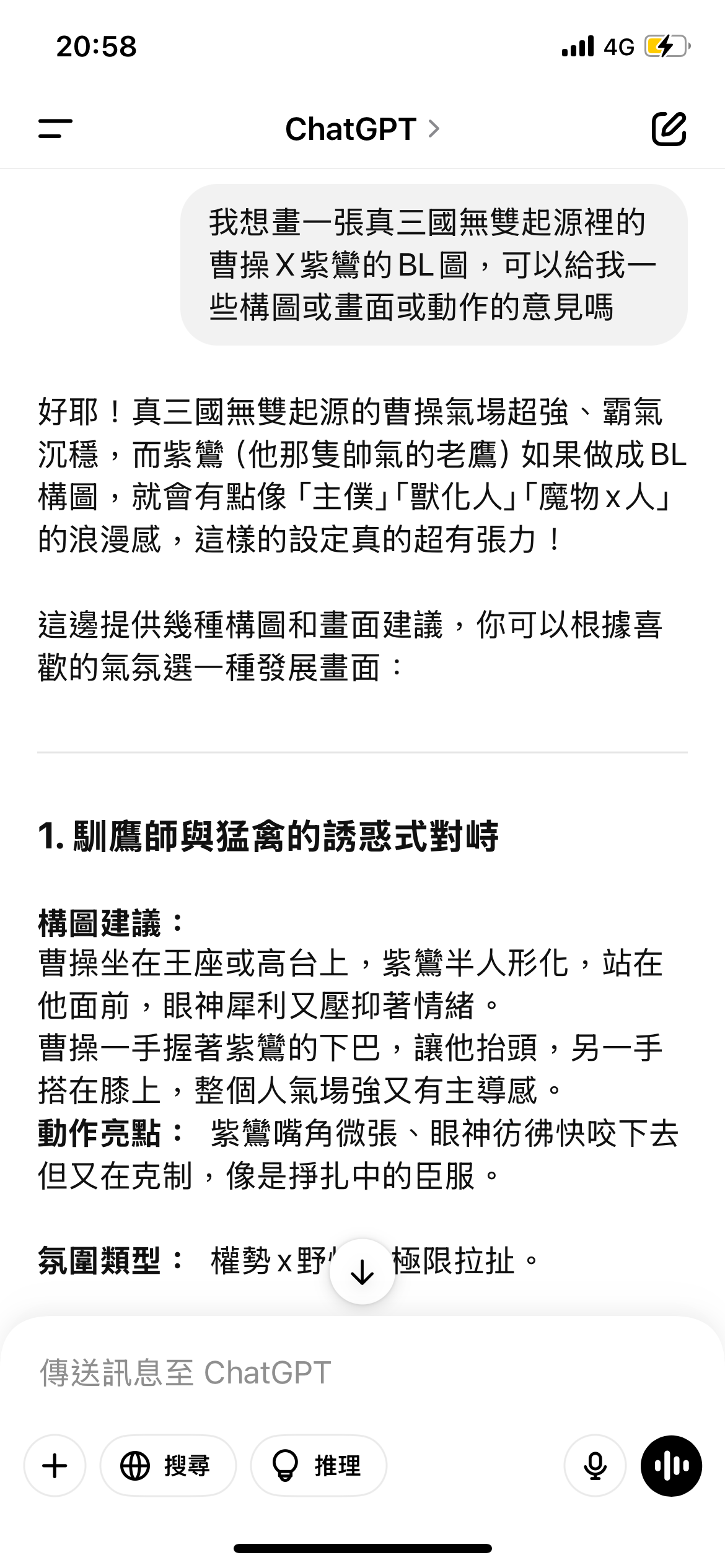Start a new chat with compose icon

point(669,129)
